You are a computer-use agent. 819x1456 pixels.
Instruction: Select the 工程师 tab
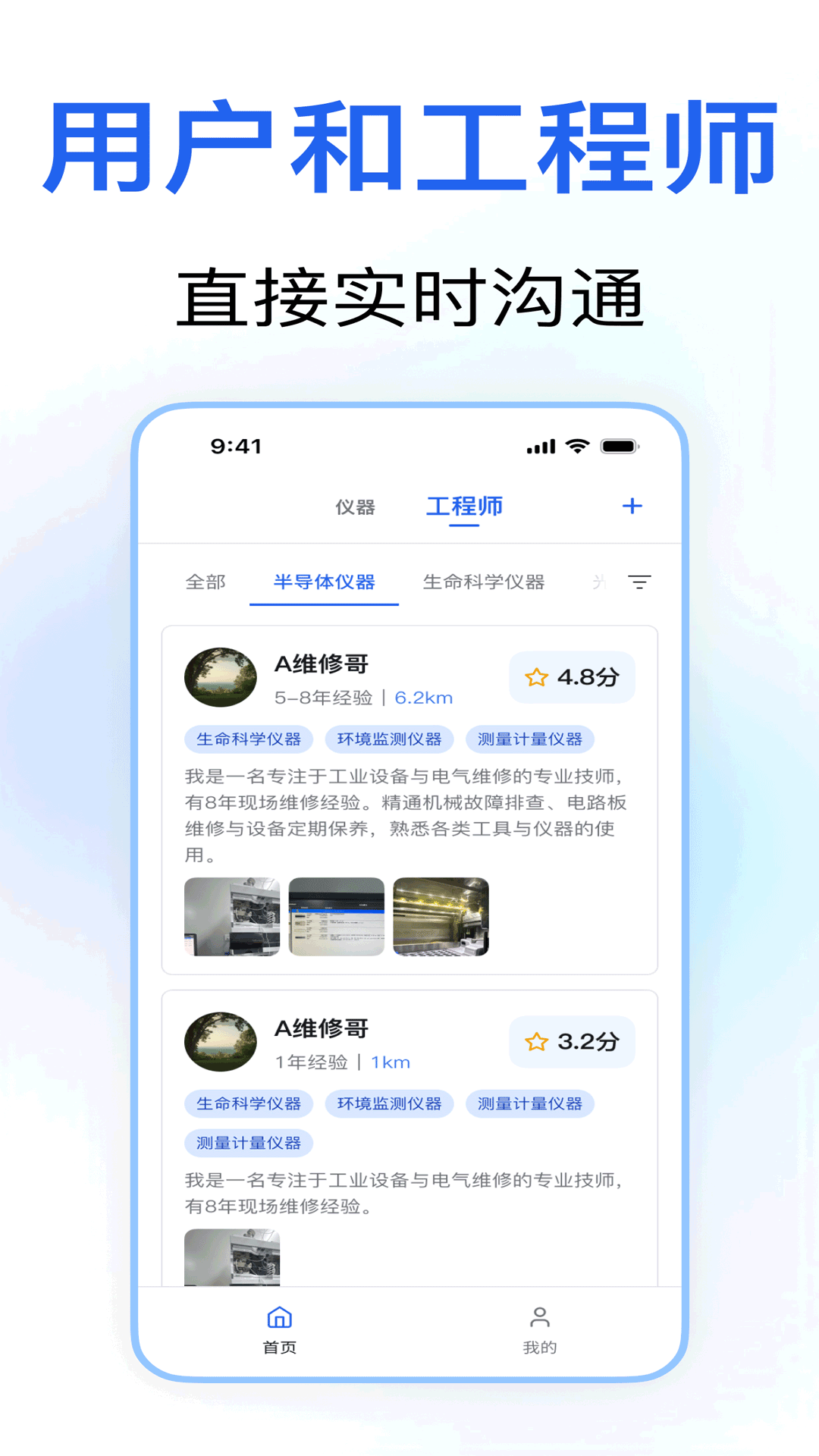pyautogui.click(x=466, y=507)
